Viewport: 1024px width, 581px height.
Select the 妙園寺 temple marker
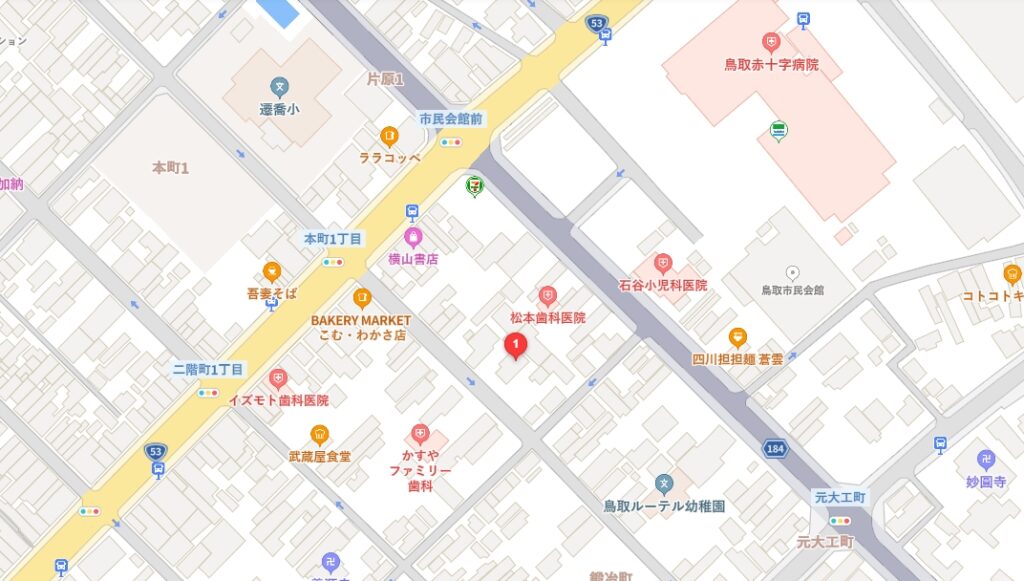point(986,460)
